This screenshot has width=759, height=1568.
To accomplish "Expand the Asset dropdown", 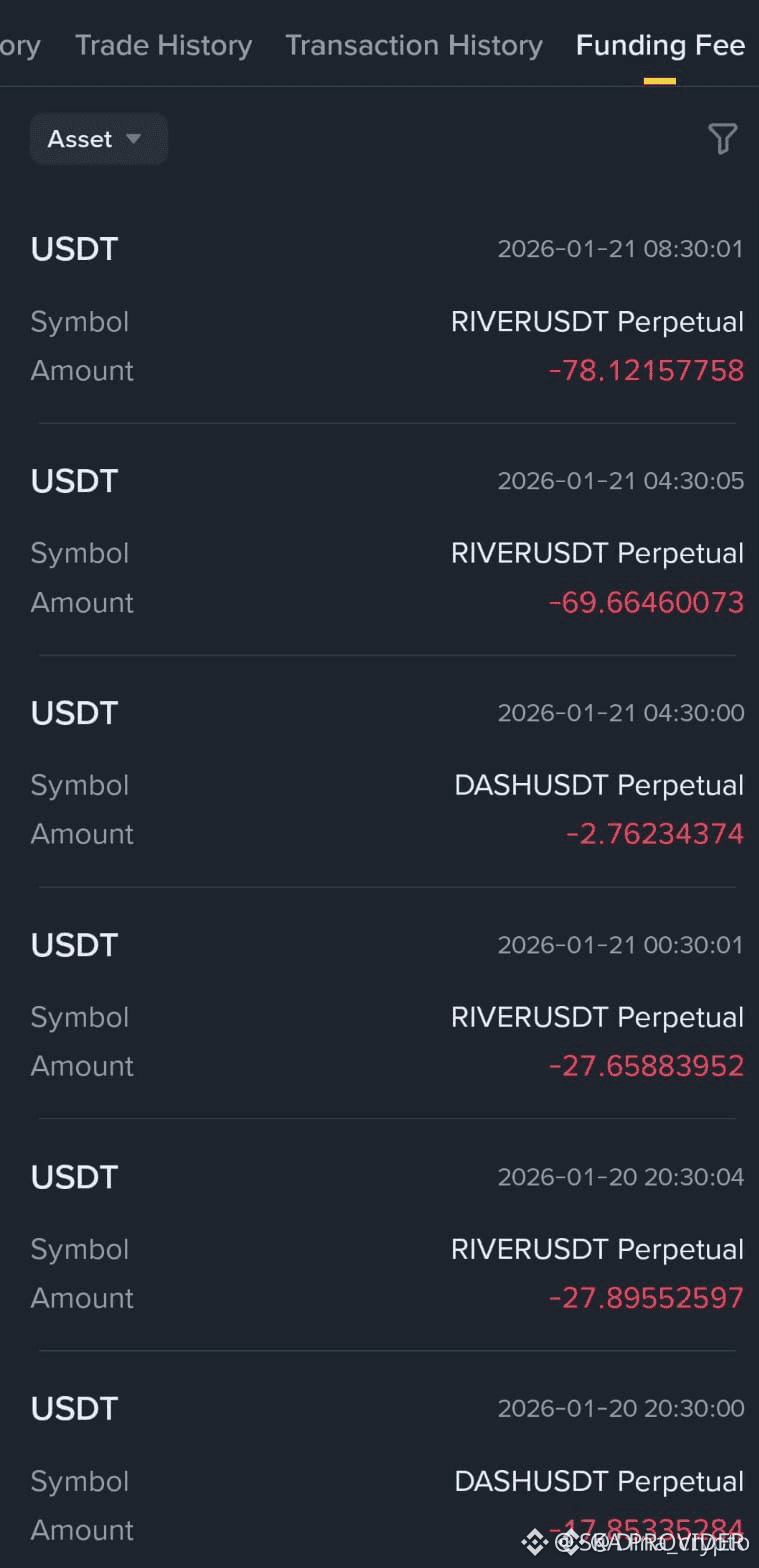I will pos(98,139).
